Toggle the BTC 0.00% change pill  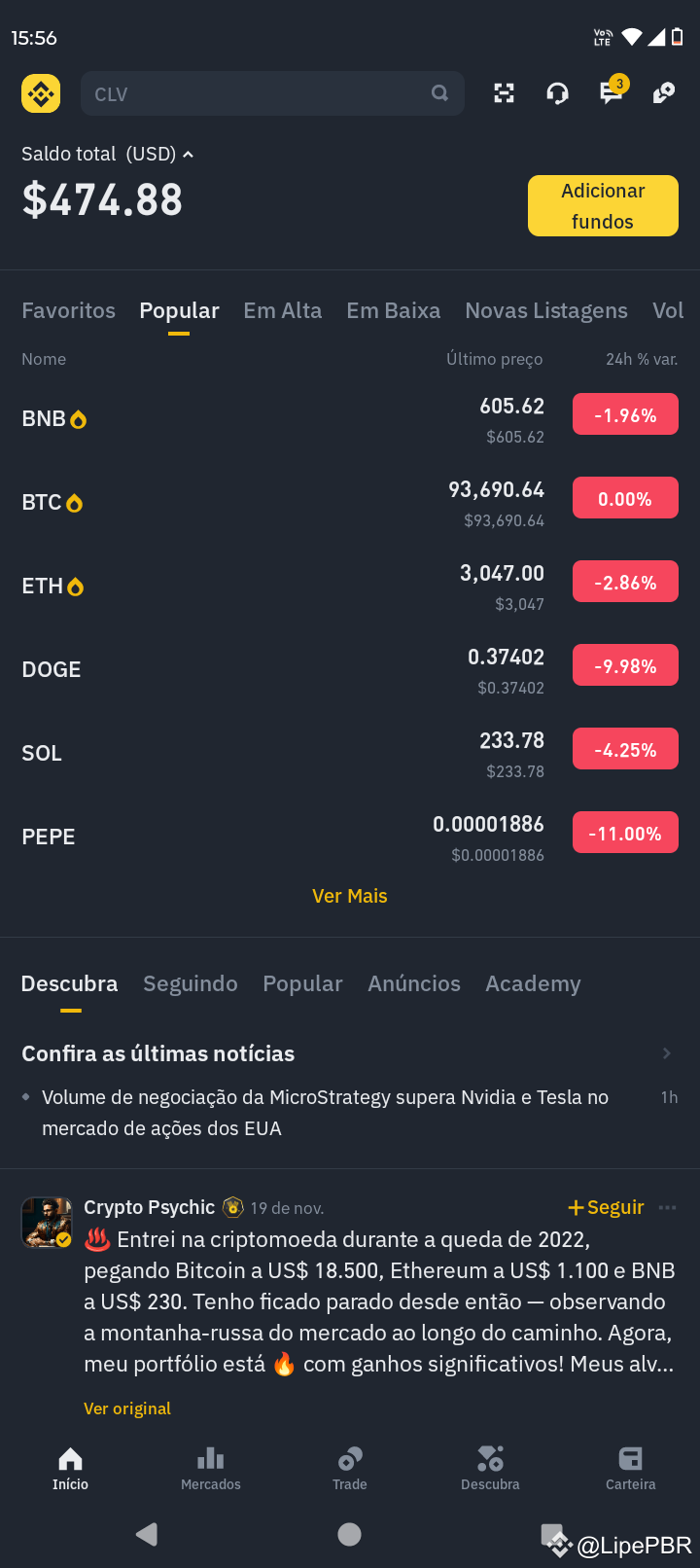click(x=625, y=497)
